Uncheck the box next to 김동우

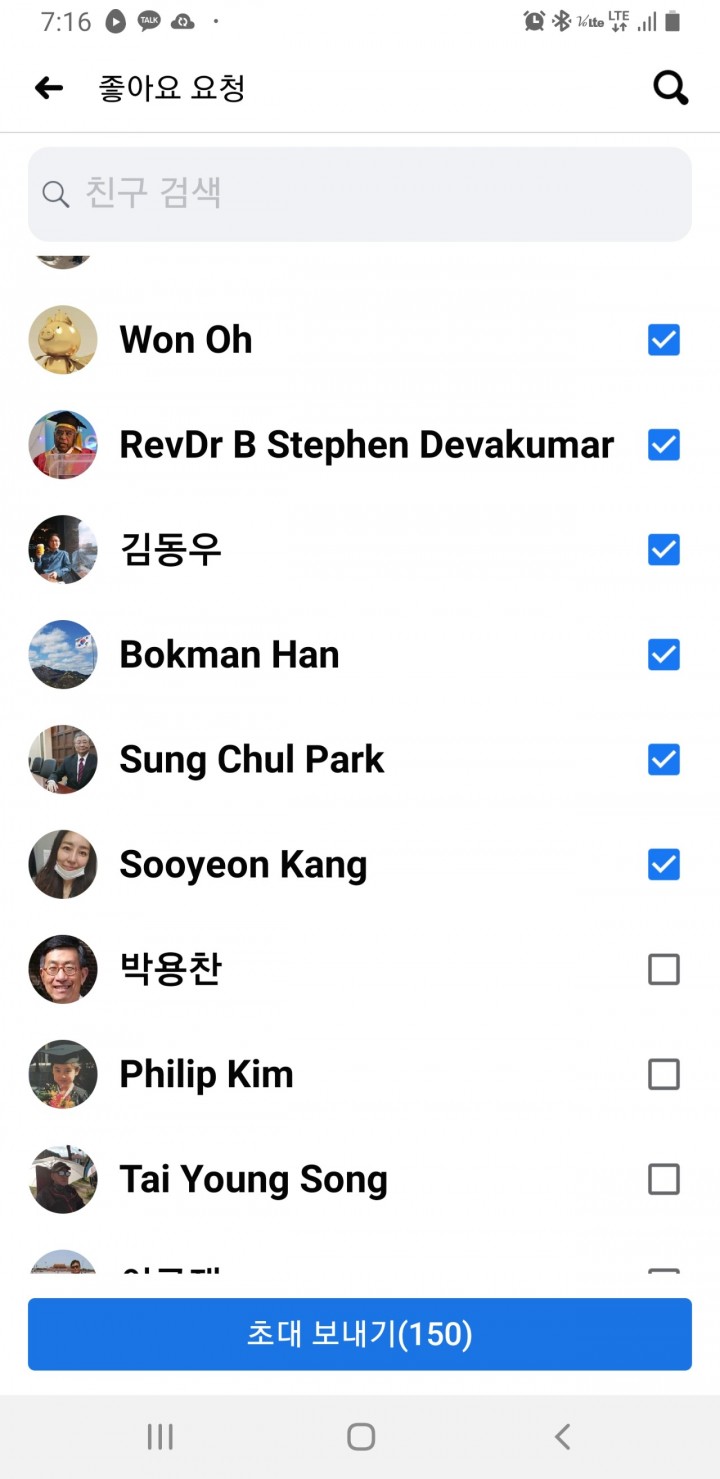664,550
